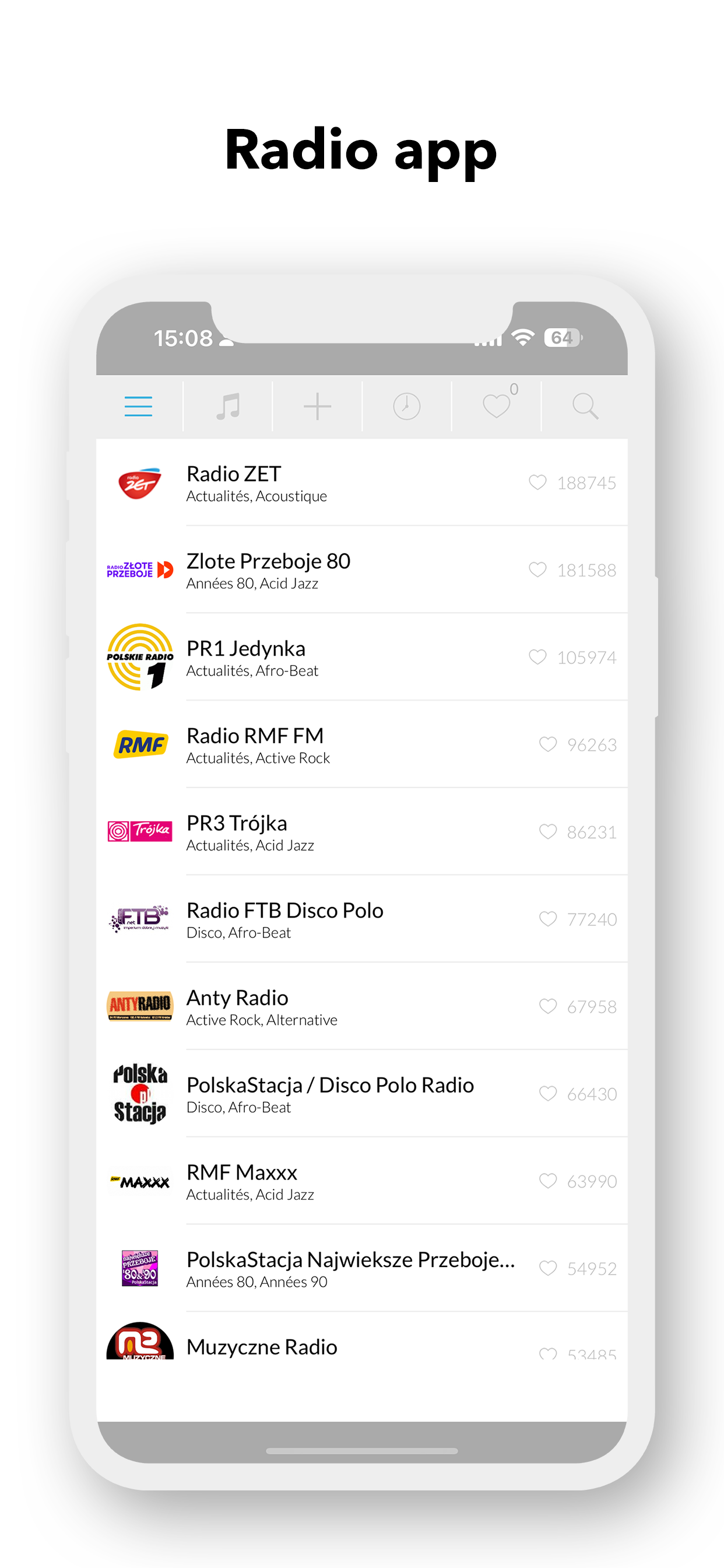The image size is (724, 1568).
Task: Click the RMF station logo
Action: click(x=139, y=744)
